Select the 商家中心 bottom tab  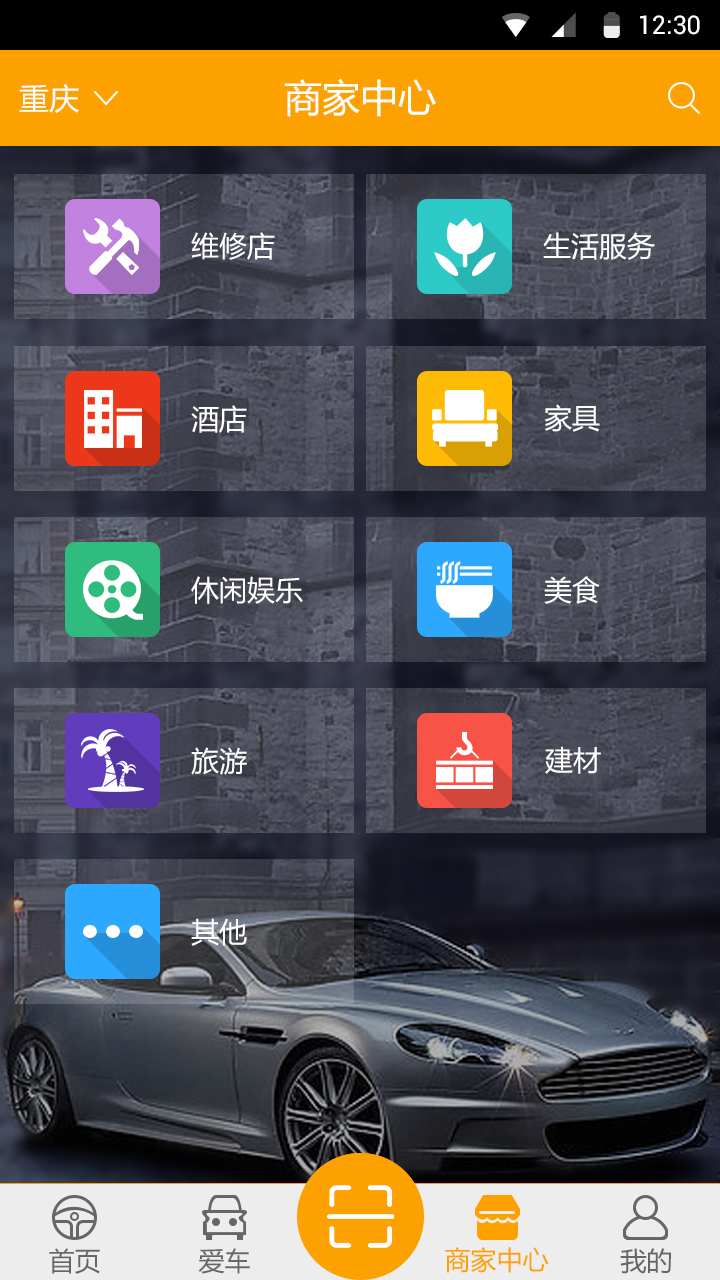pyautogui.click(x=496, y=1234)
